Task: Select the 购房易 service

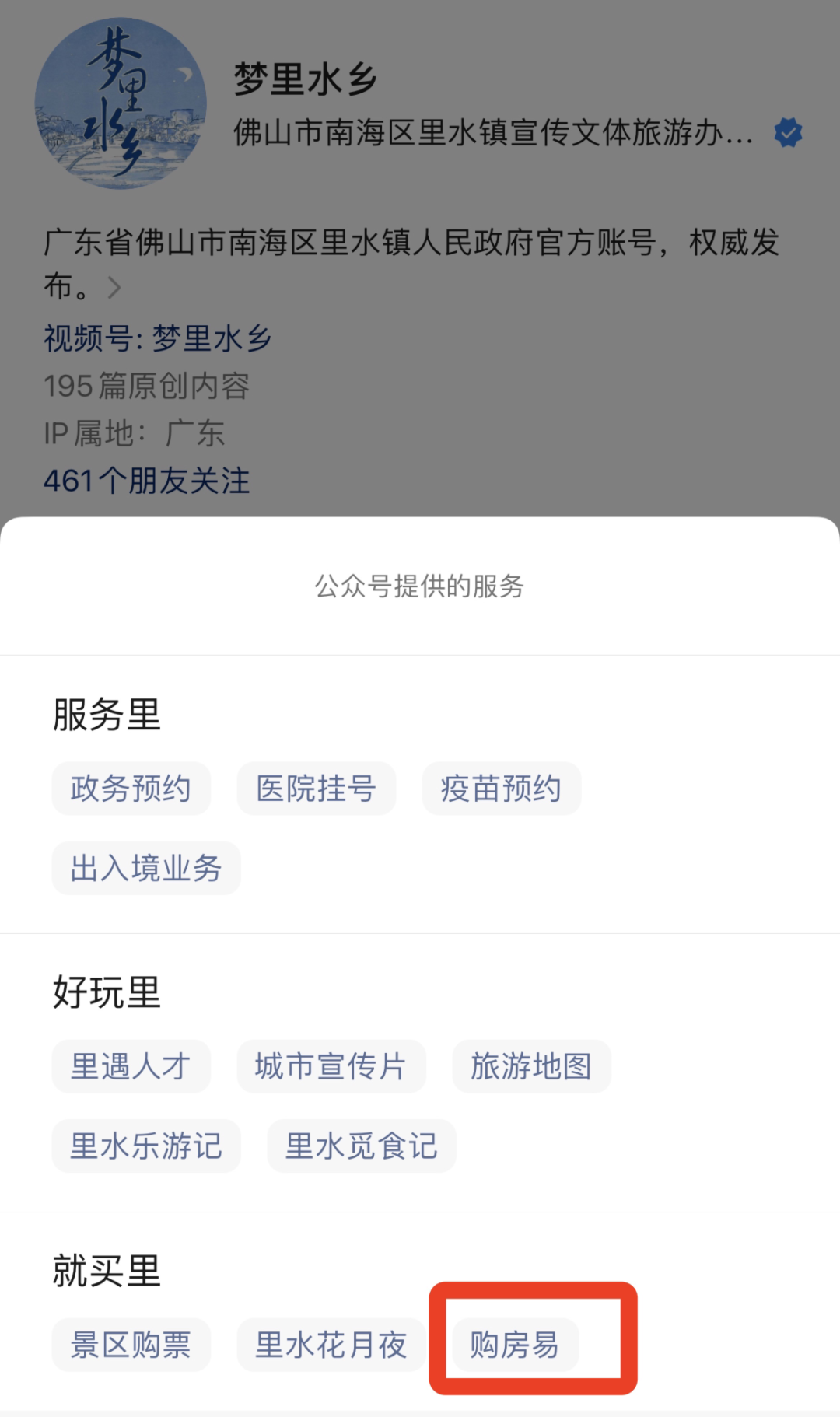Action: click(515, 1345)
